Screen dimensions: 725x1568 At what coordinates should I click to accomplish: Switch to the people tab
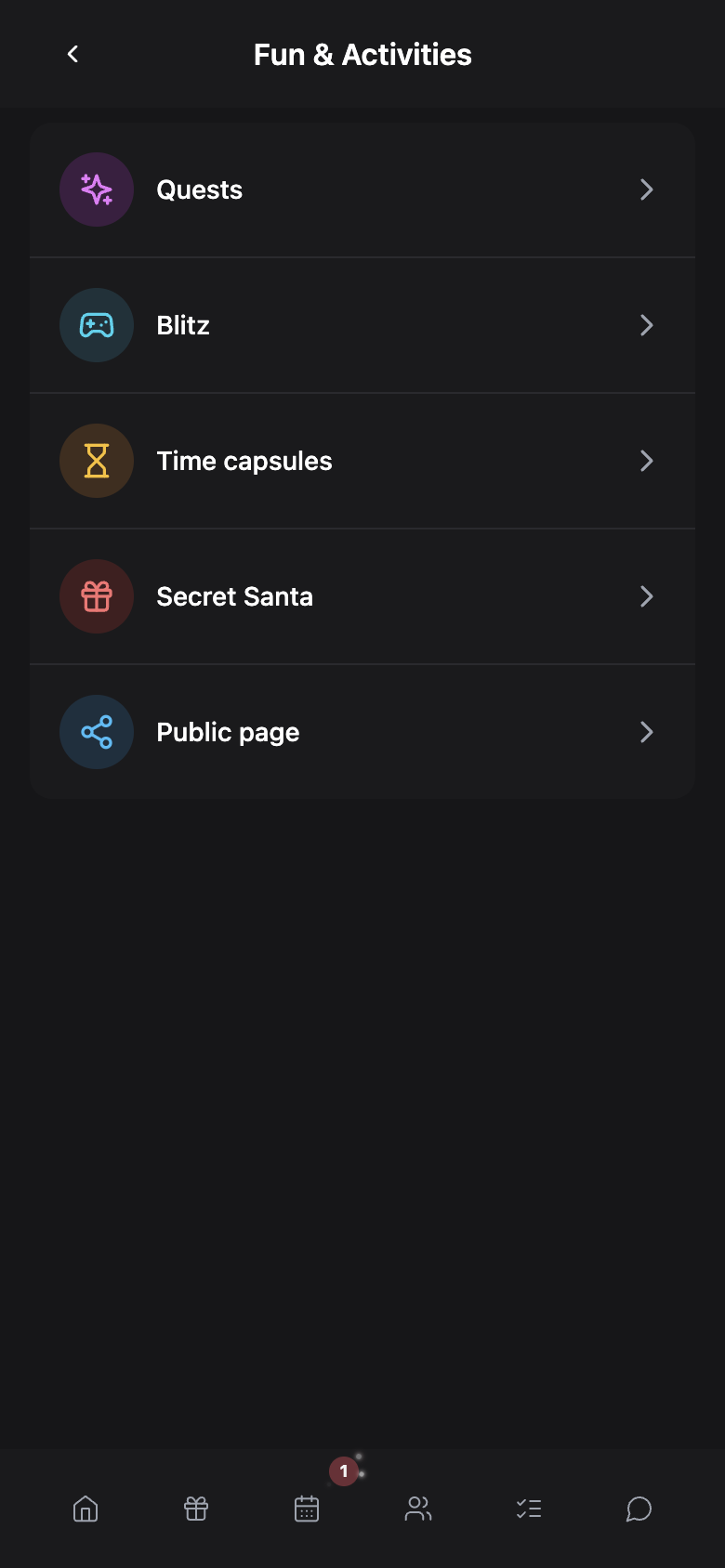418,1509
